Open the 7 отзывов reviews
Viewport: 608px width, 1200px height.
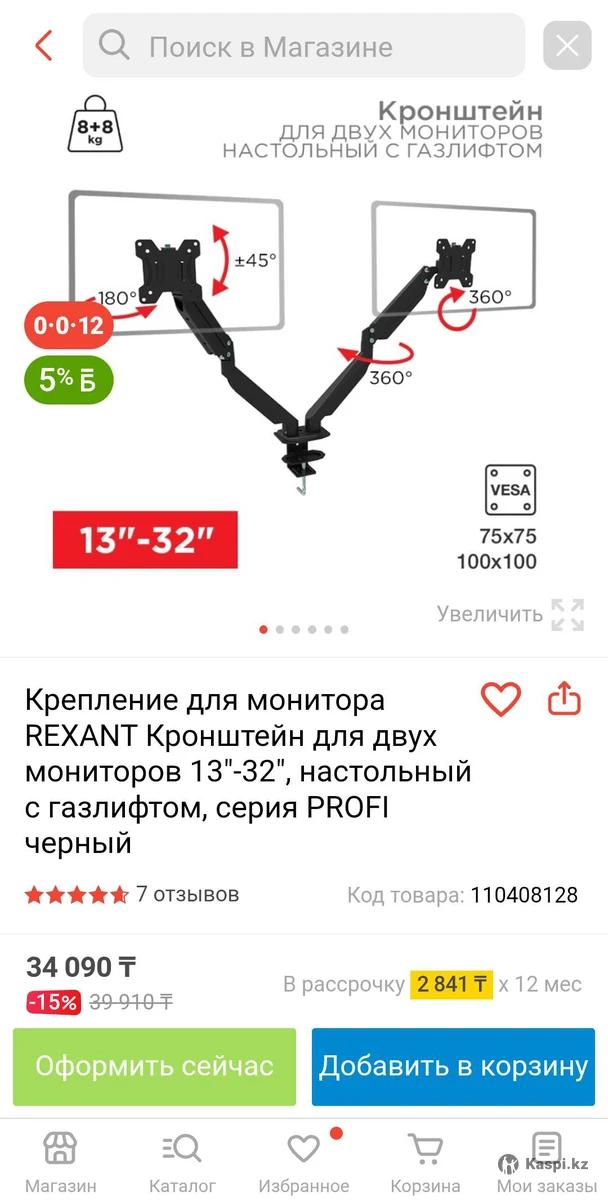[x=187, y=894]
